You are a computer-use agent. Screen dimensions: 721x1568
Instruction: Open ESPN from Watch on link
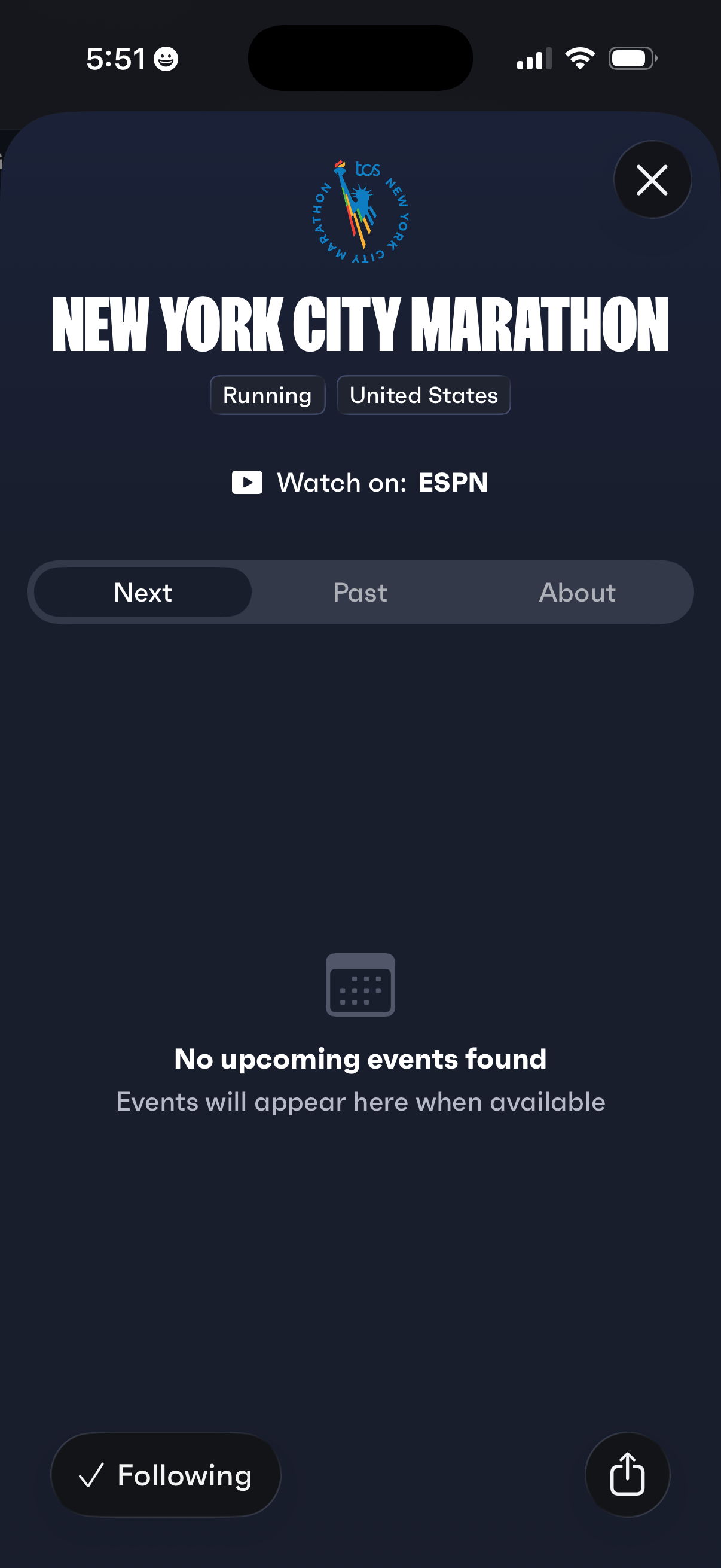pyautogui.click(x=453, y=482)
